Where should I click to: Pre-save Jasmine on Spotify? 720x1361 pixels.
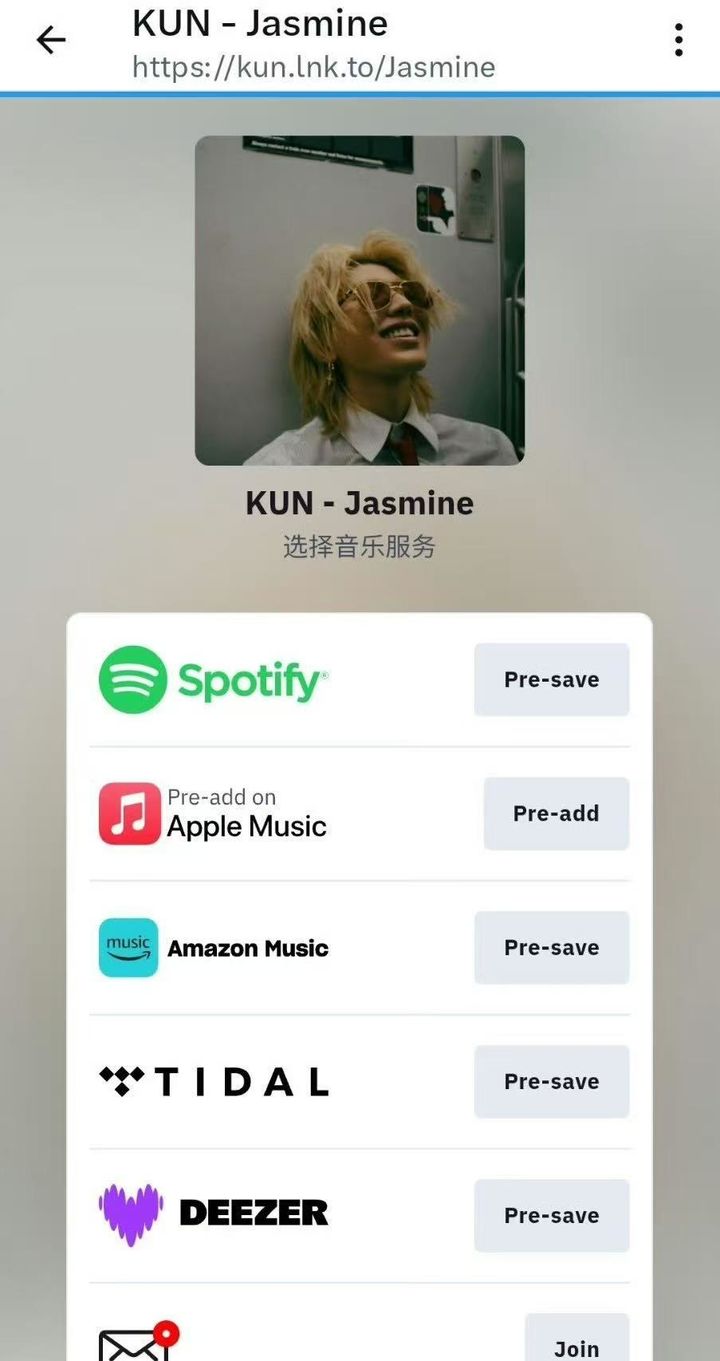(x=551, y=680)
